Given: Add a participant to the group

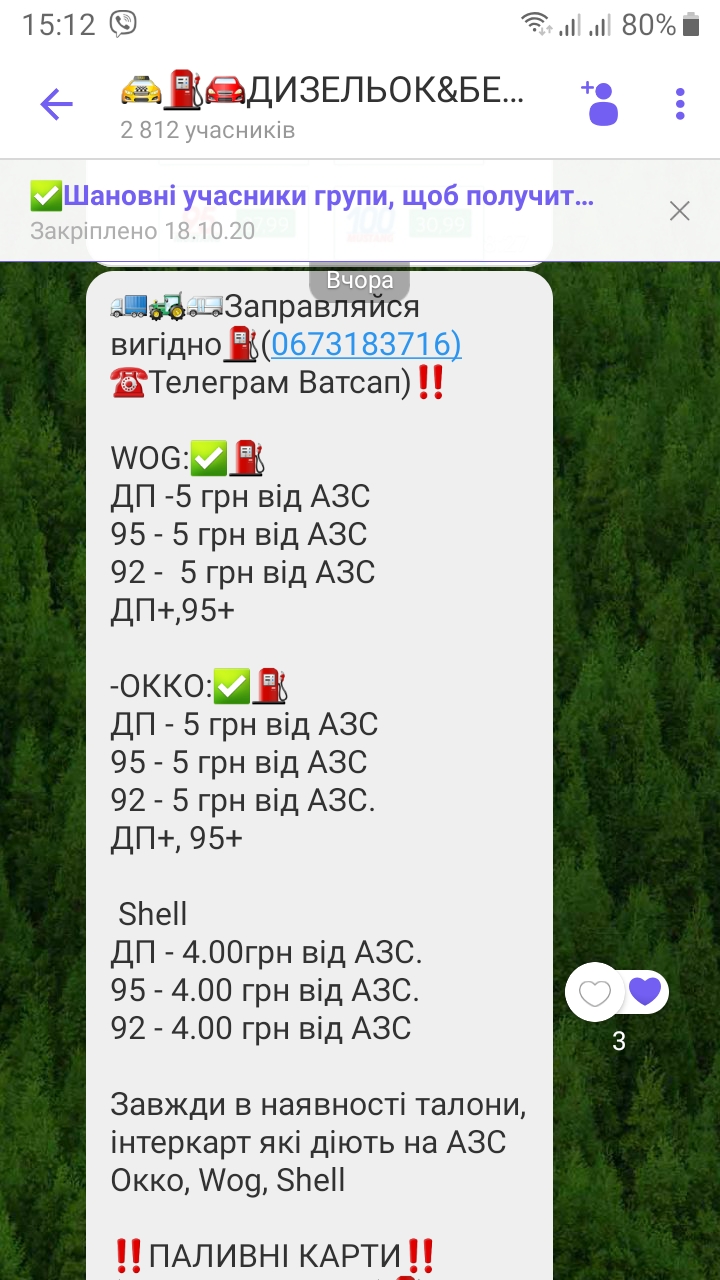Looking at the screenshot, I should pos(599,103).
